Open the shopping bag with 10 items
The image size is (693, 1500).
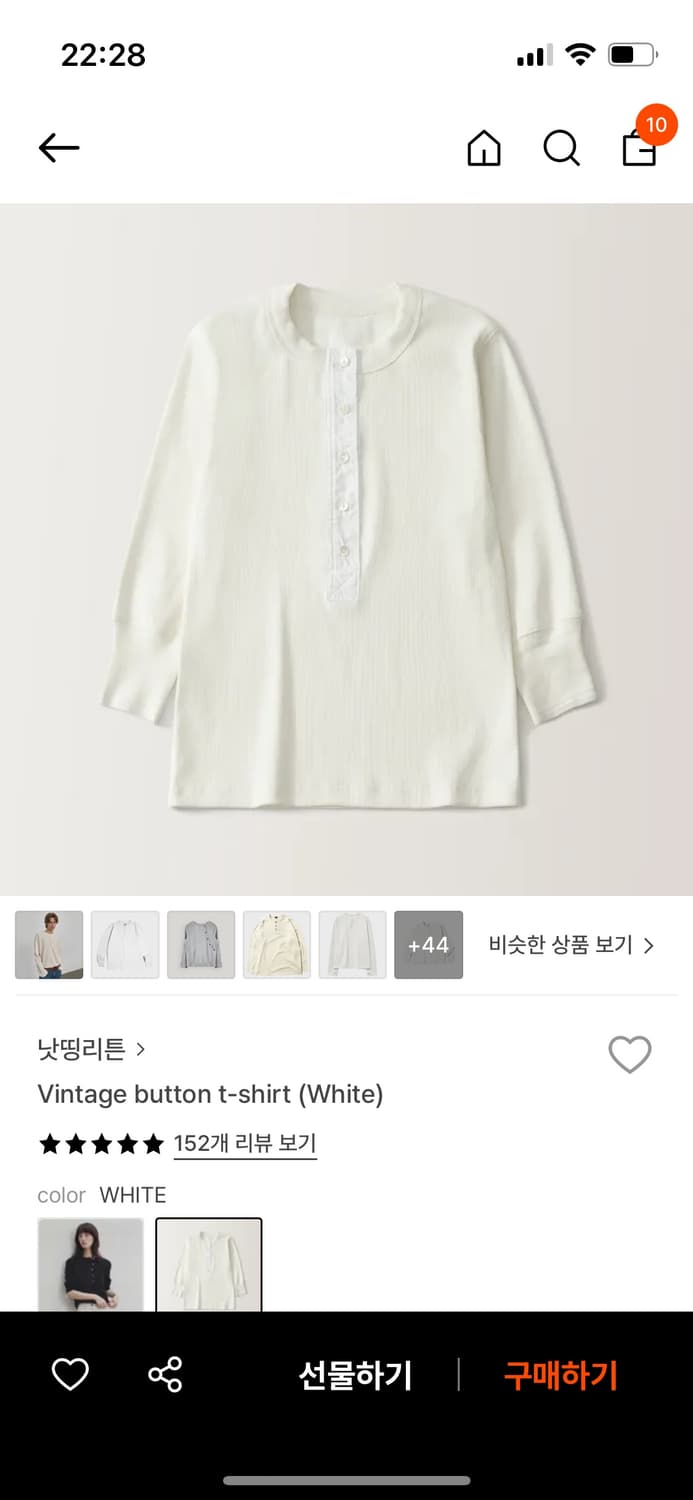pos(640,147)
